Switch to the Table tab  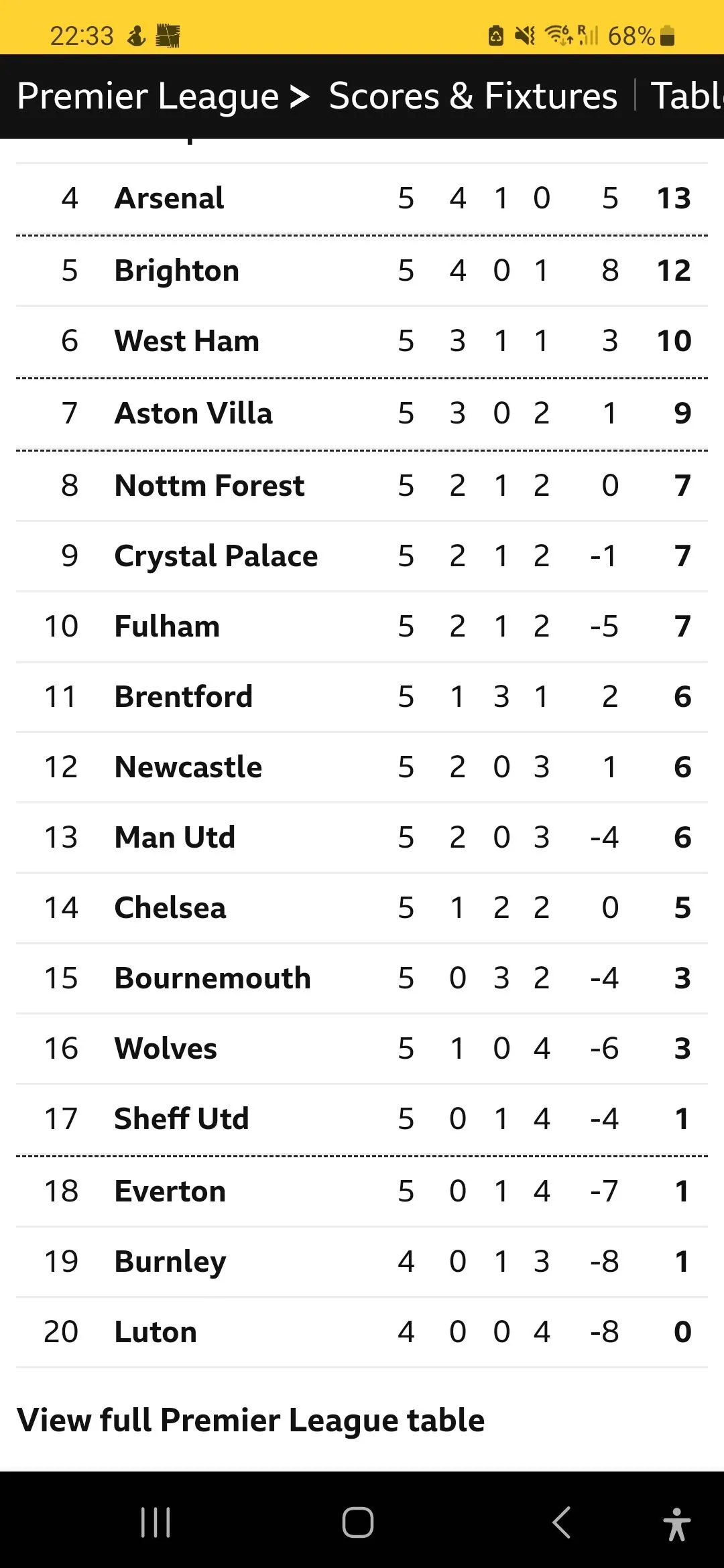tap(686, 96)
